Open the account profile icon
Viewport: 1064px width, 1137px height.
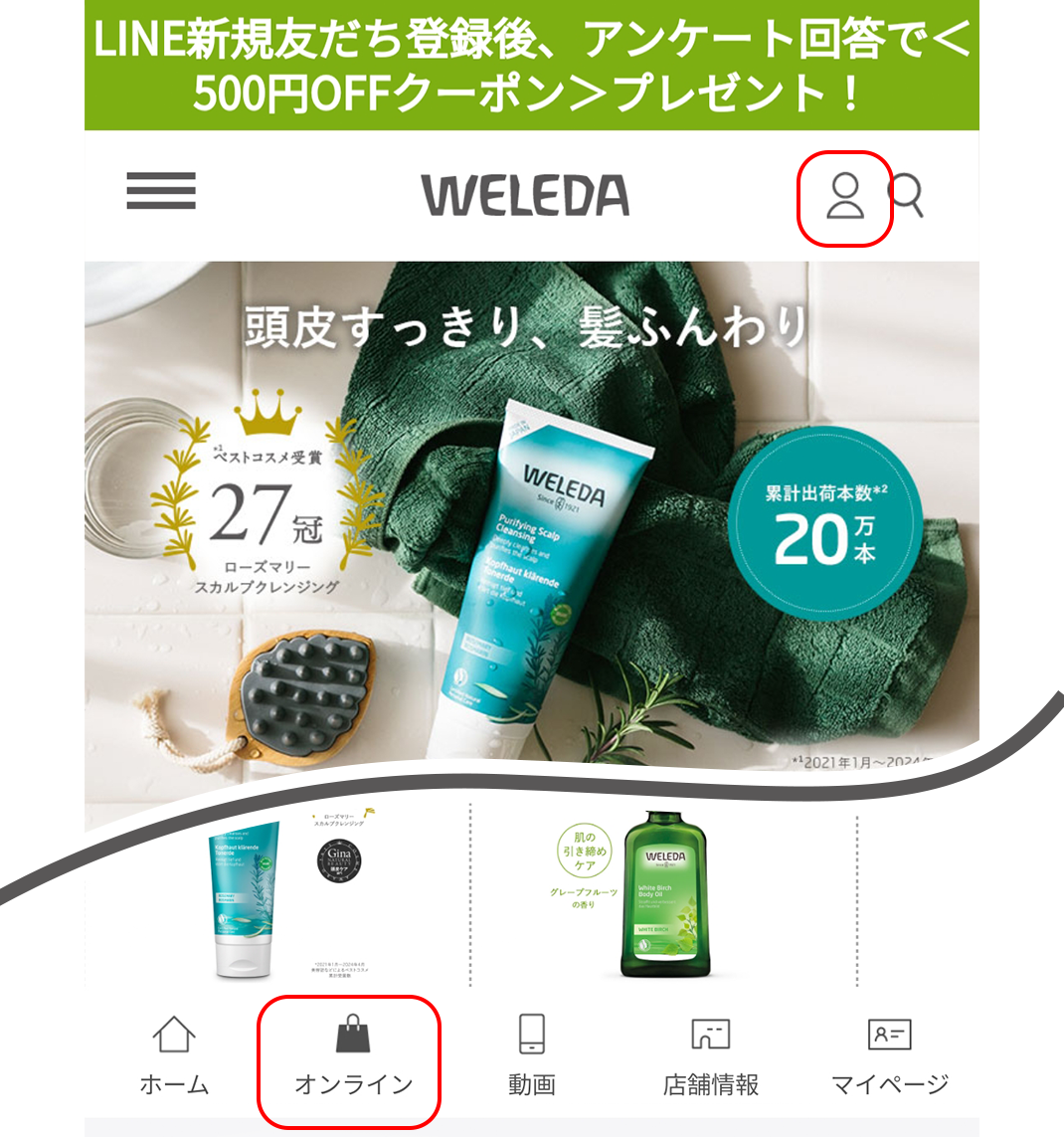(845, 196)
